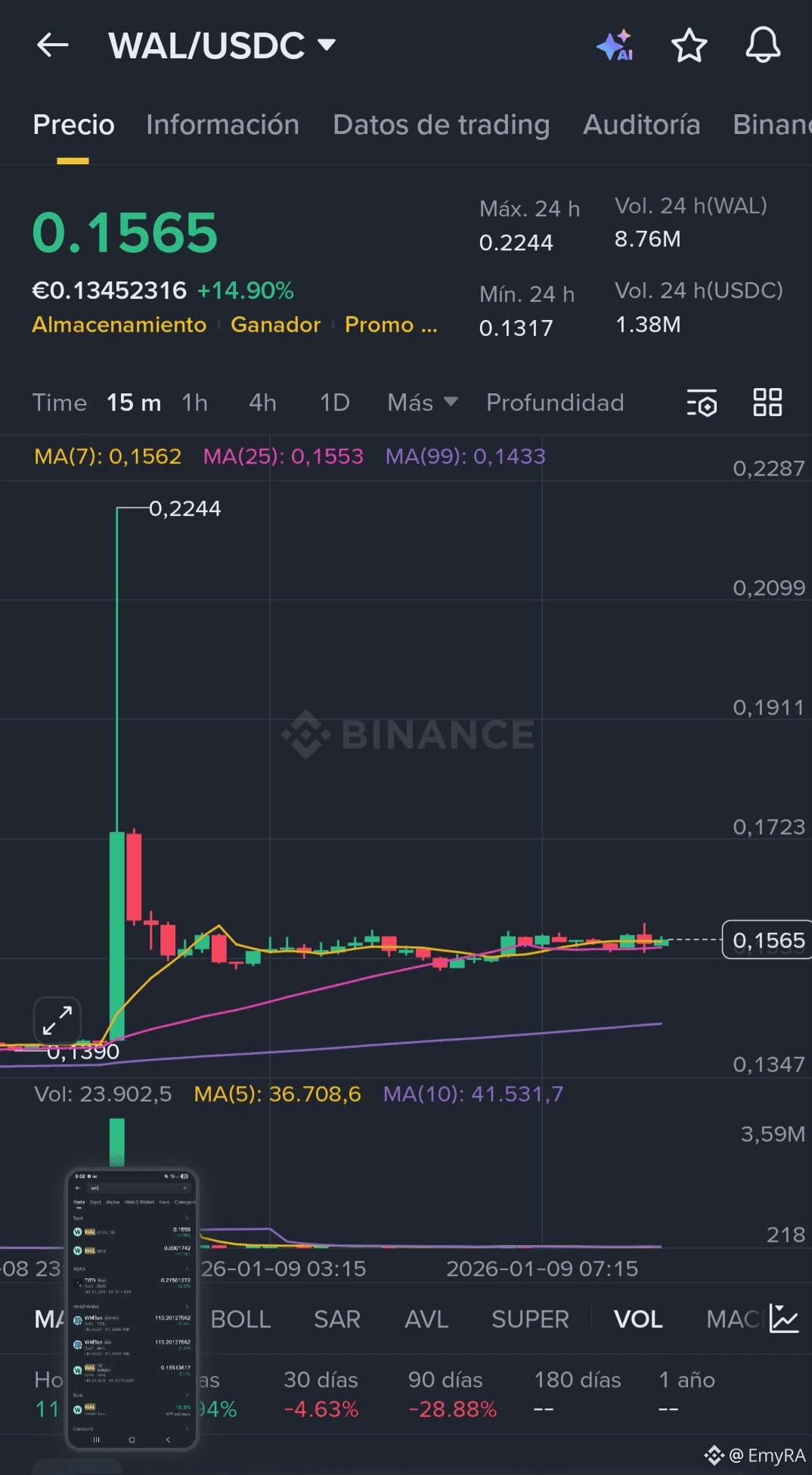Open the grid layout icon

pos(767,402)
